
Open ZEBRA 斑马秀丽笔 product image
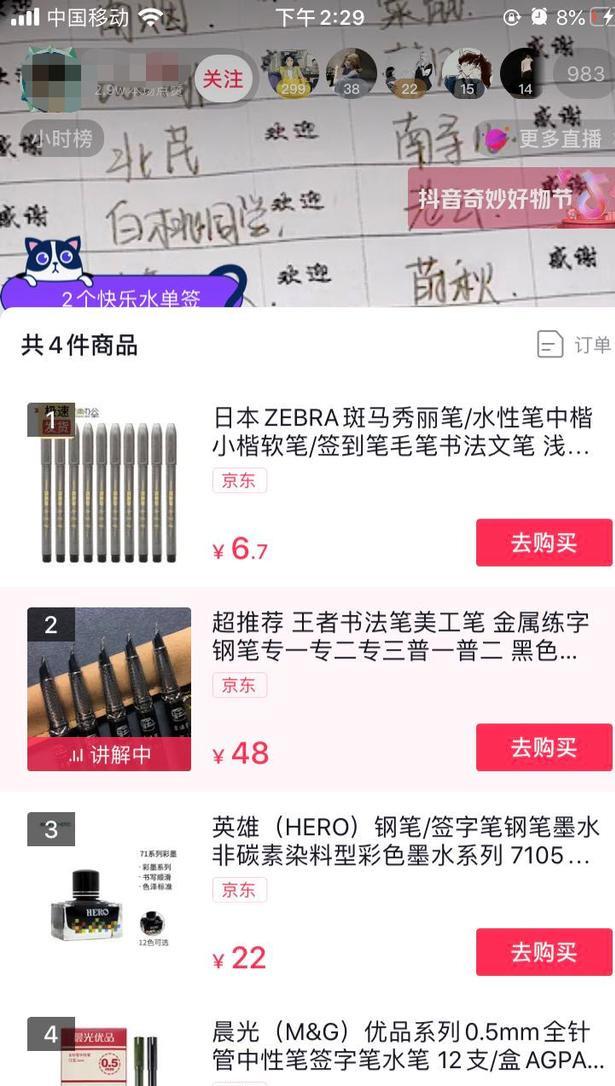(109, 485)
